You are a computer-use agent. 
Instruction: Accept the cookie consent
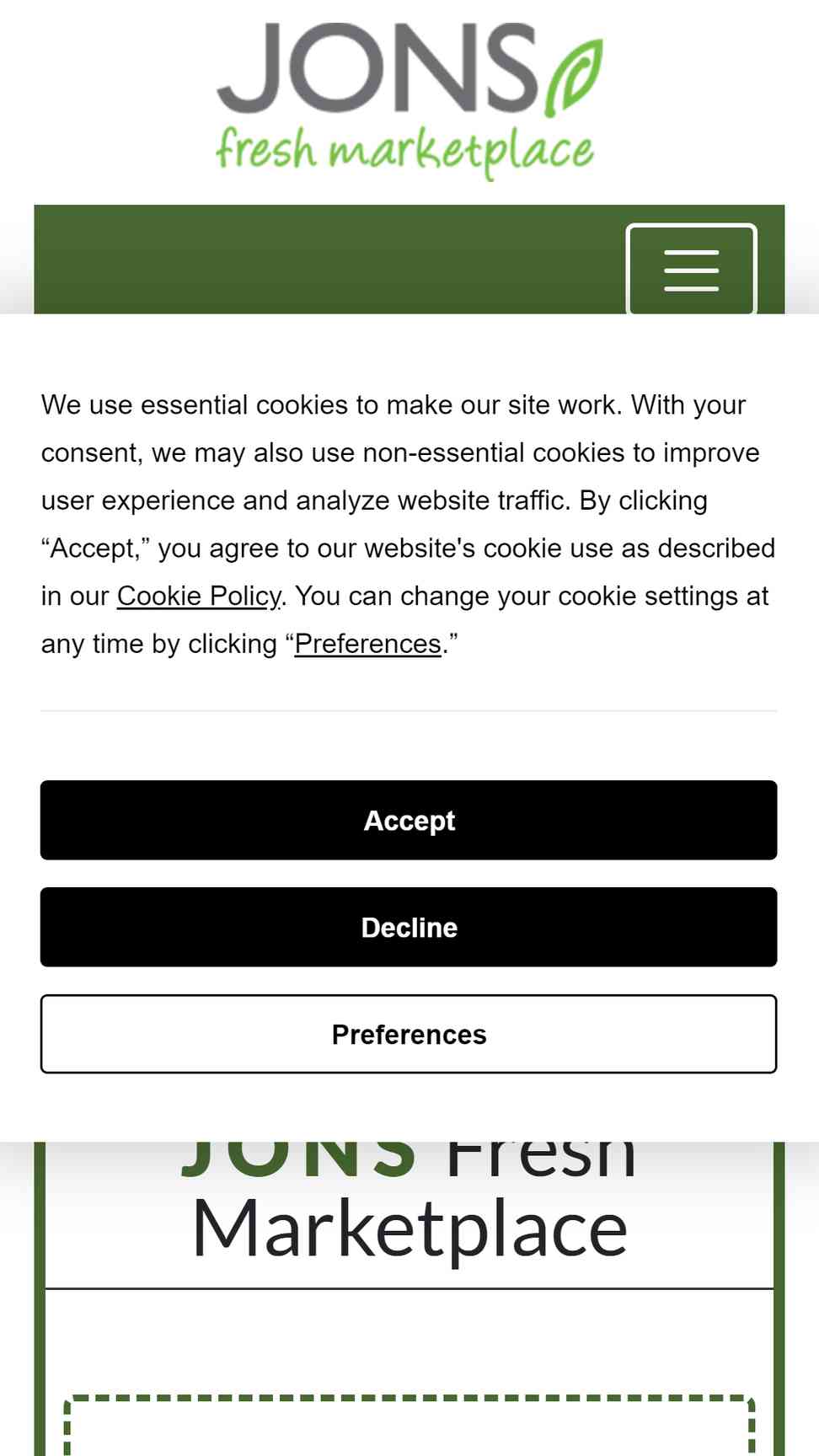click(x=409, y=820)
